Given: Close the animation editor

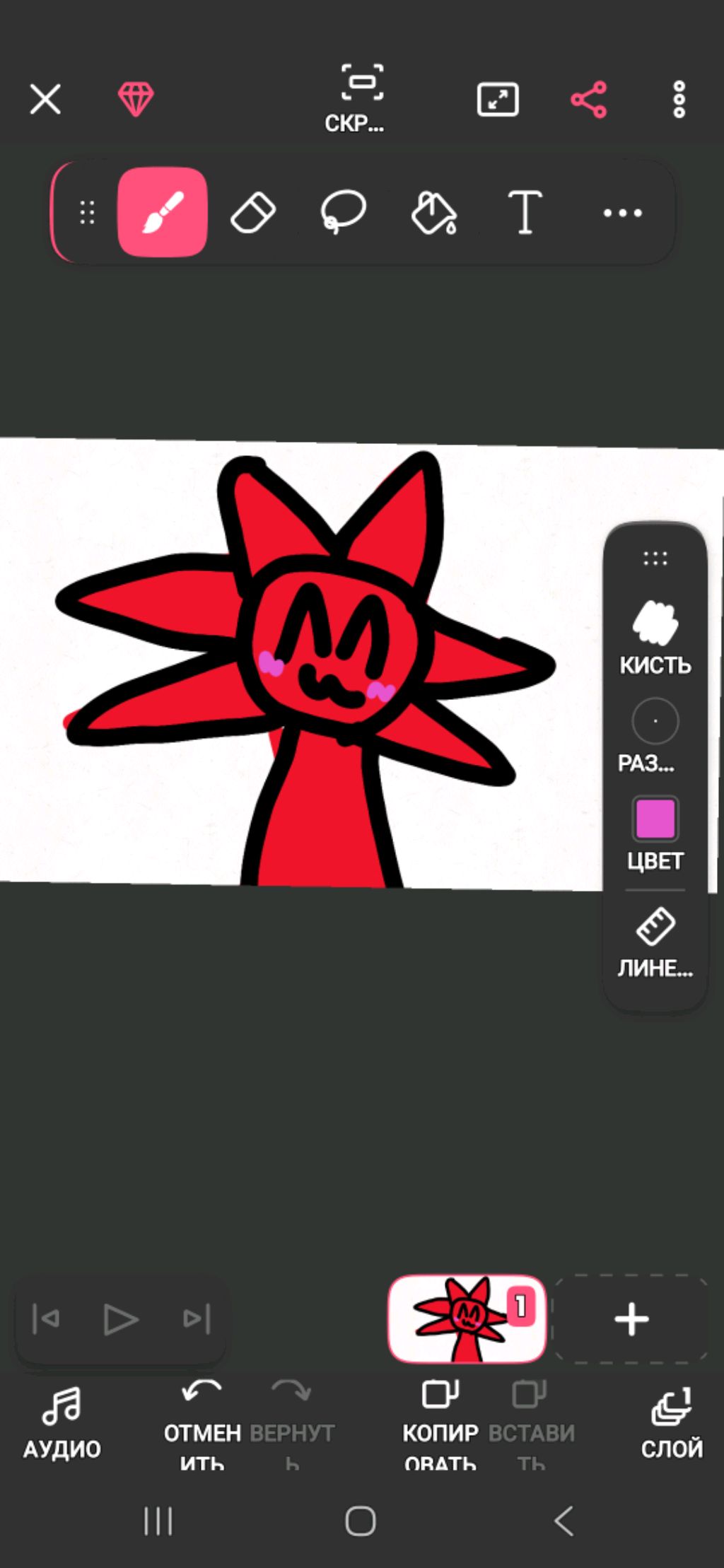Looking at the screenshot, I should 45,99.
